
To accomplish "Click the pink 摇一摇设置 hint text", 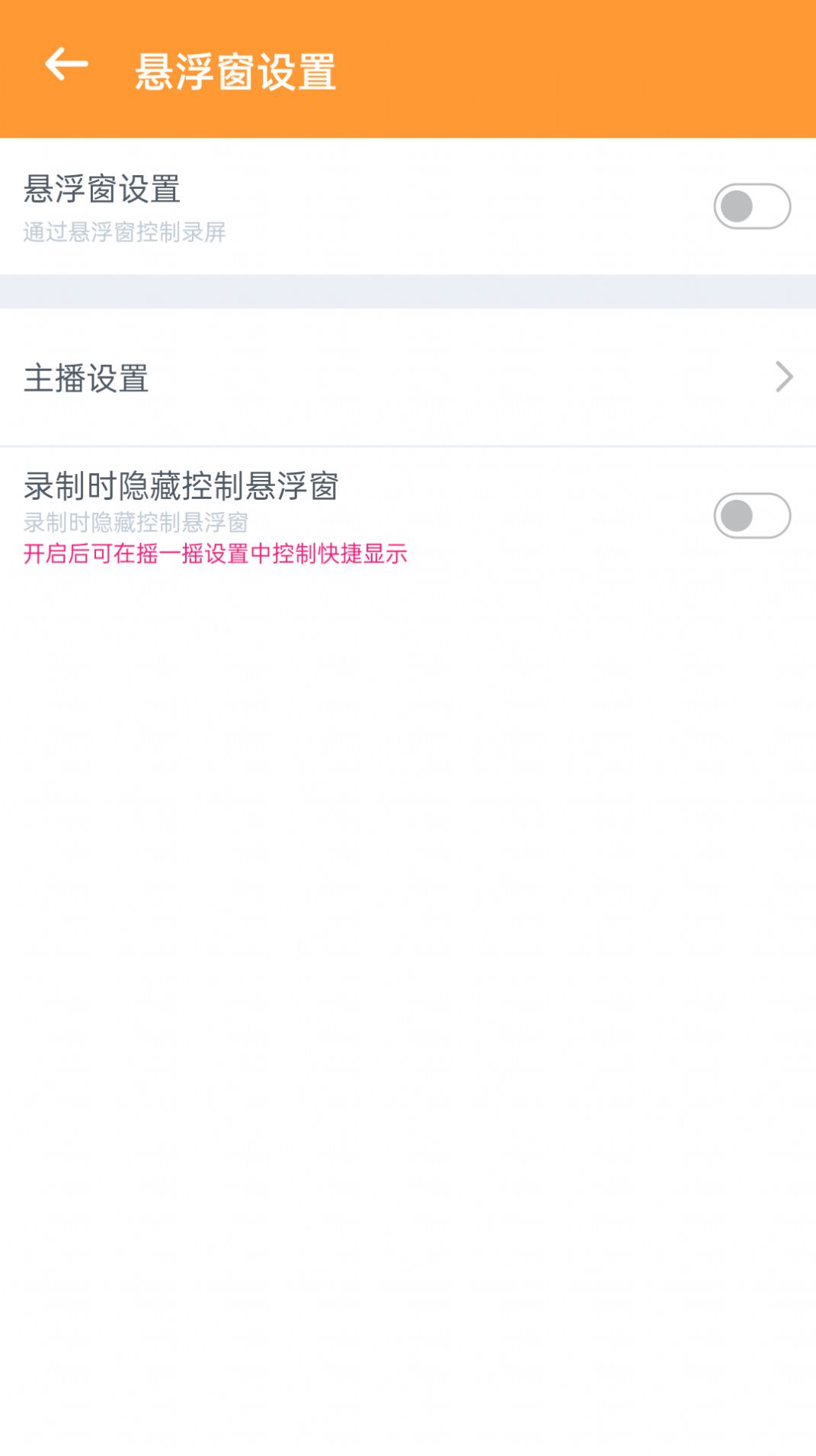I will [216, 554].
